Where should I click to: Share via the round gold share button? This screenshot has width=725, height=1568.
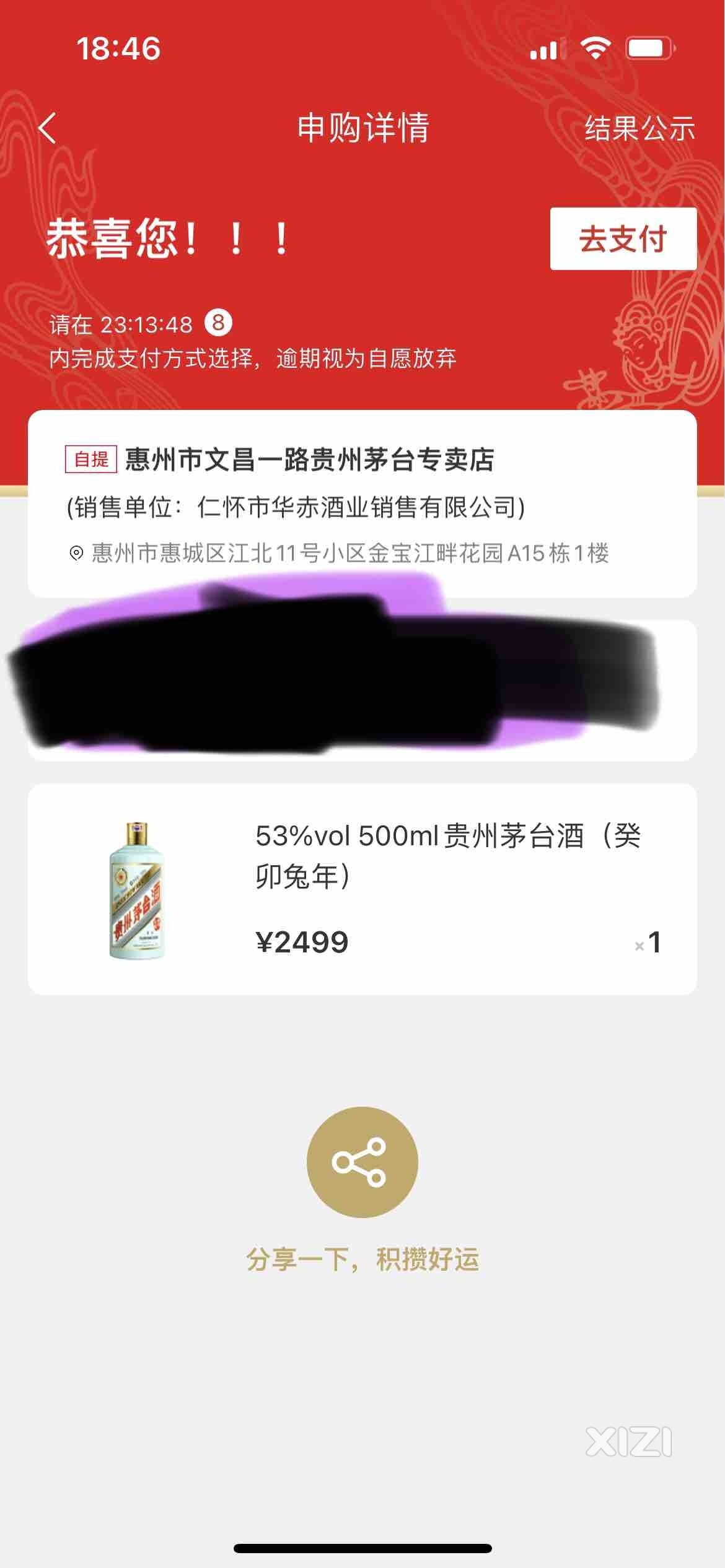click(362, 1162)
